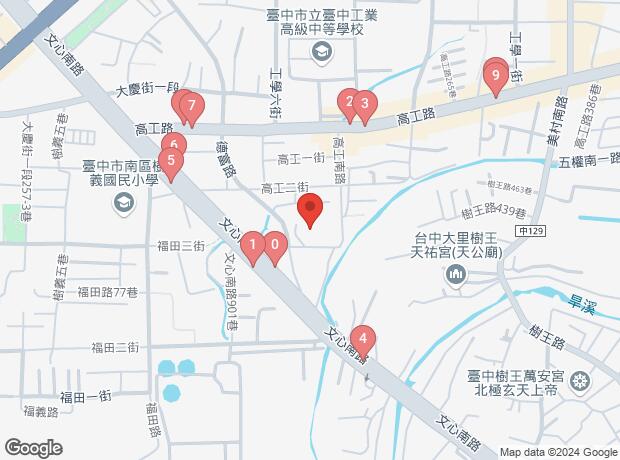Tap map marker number 0
The height and width of the screenshot is (460, 620).
tap(274, 243)
